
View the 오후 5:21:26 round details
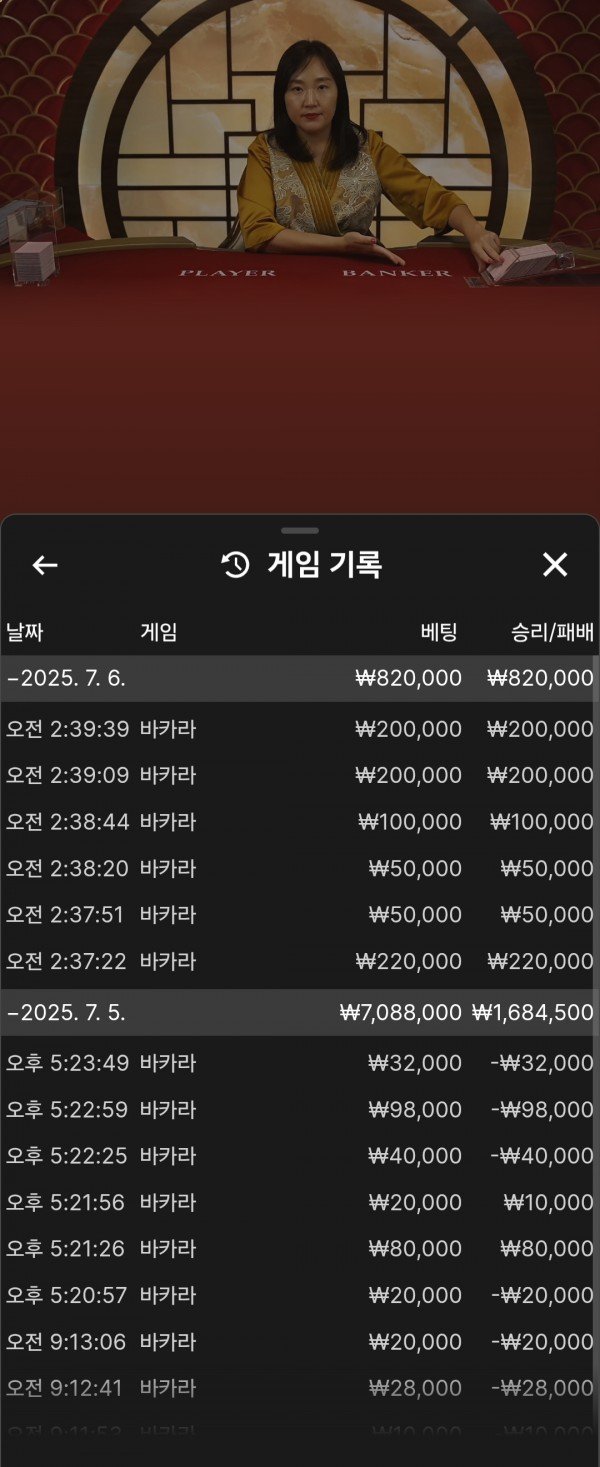pyautogui.click(x=300, y=1249)
